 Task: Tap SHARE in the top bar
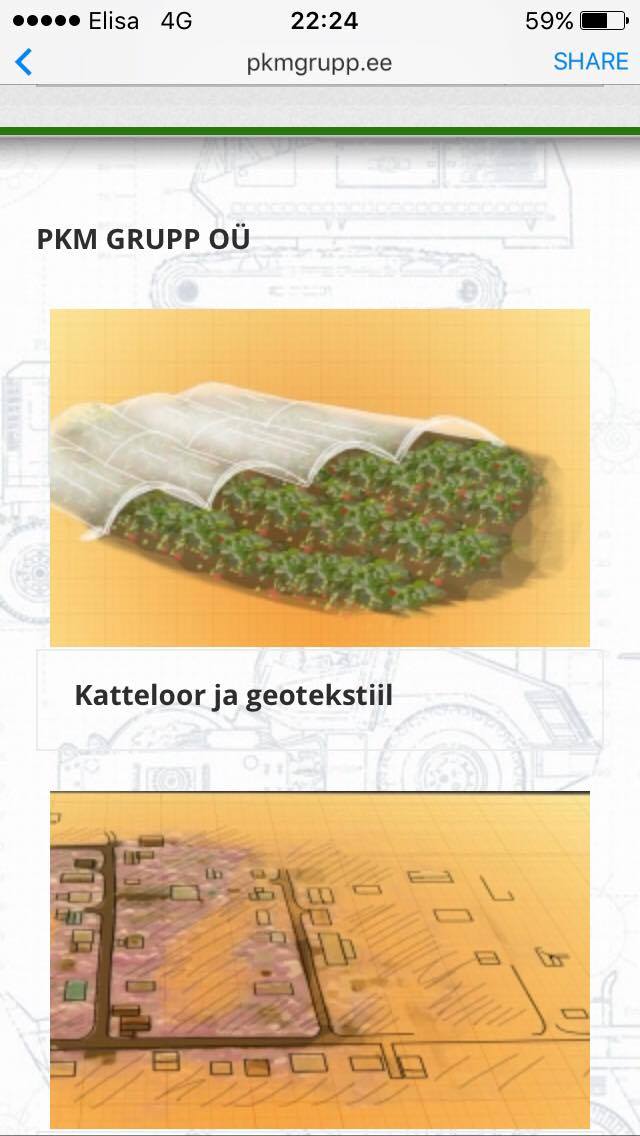pos(591,62)
